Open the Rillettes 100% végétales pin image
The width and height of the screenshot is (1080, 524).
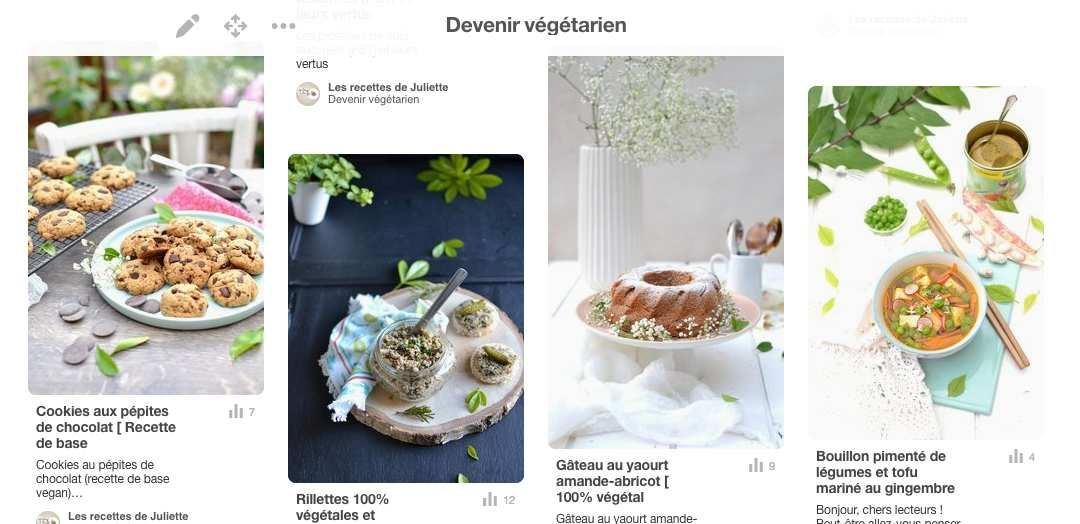pos(406,318)
